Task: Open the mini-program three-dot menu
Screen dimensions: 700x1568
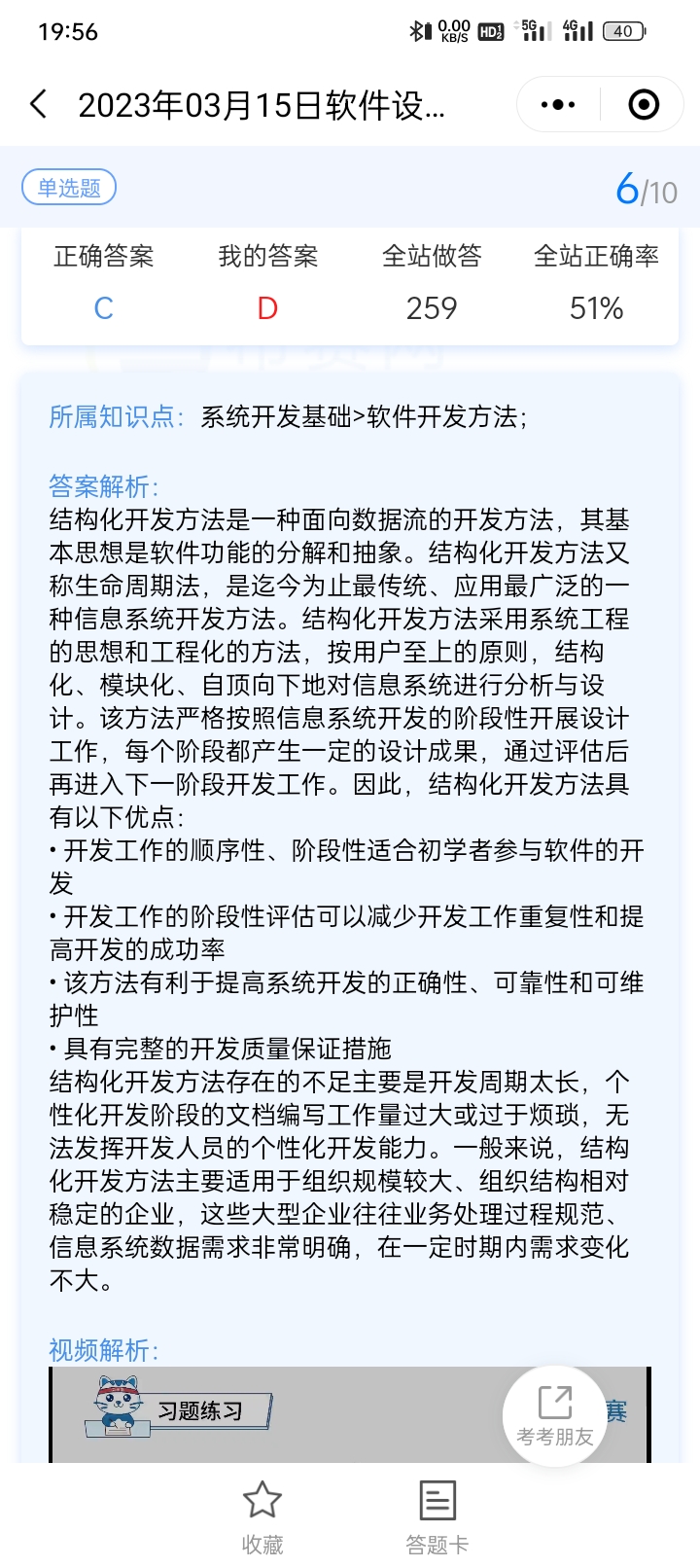Action: [x=558, y=104]
